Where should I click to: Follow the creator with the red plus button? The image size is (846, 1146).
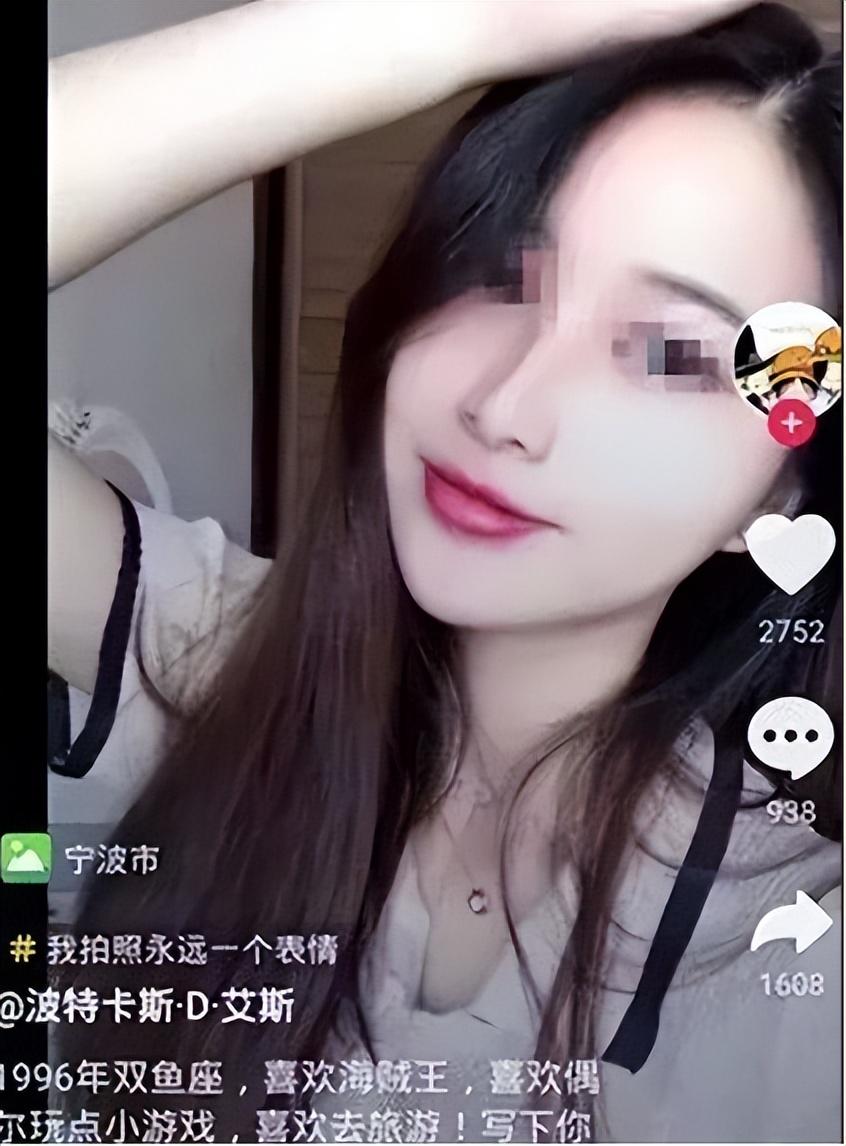(x=789, y=424)
